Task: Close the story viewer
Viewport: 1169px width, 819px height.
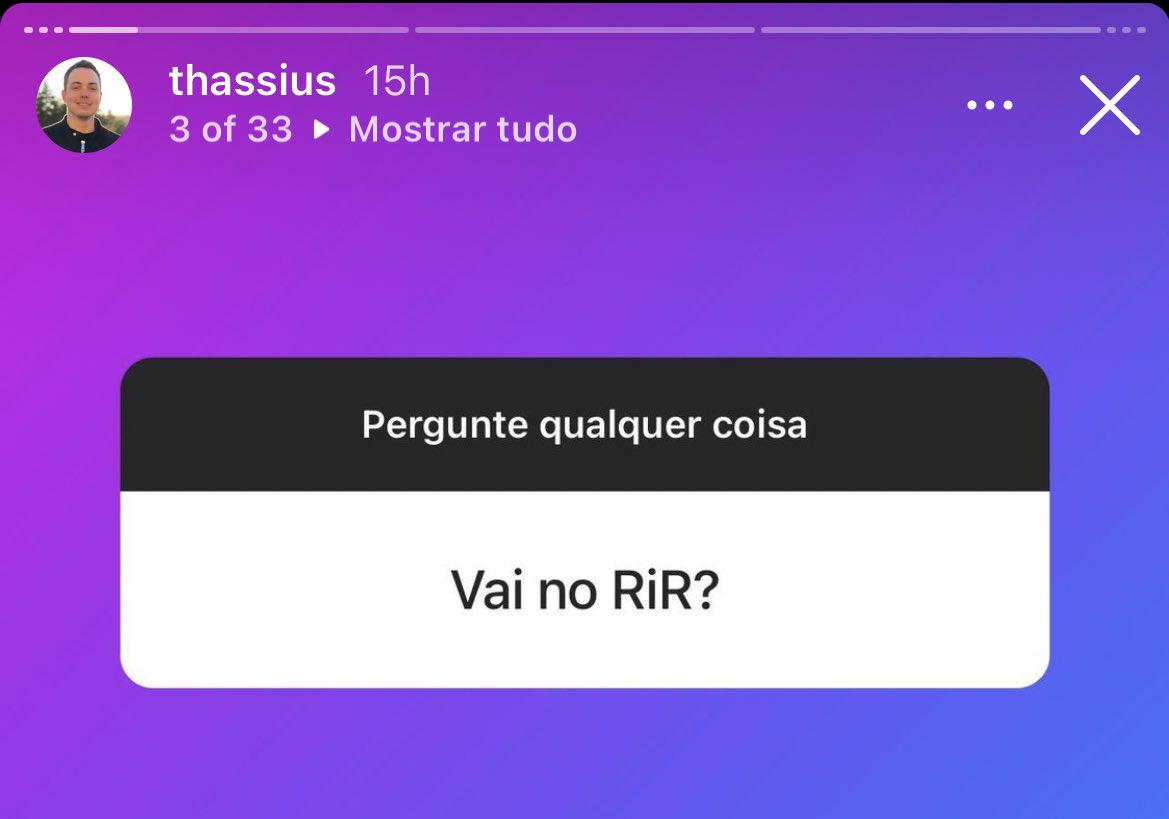Action: [1109, 105]
